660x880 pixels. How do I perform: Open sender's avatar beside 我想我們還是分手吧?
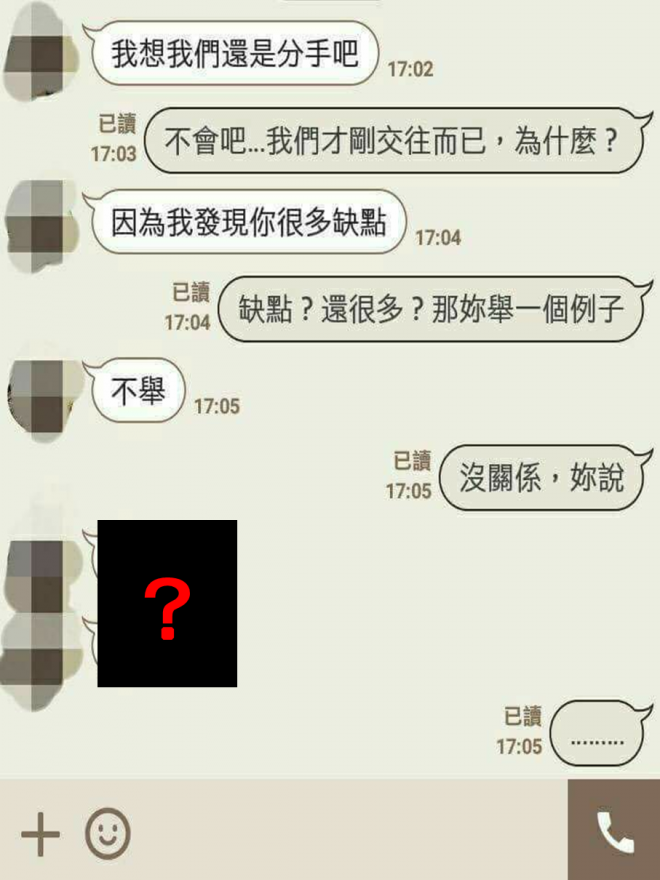[x=40, y=55]
